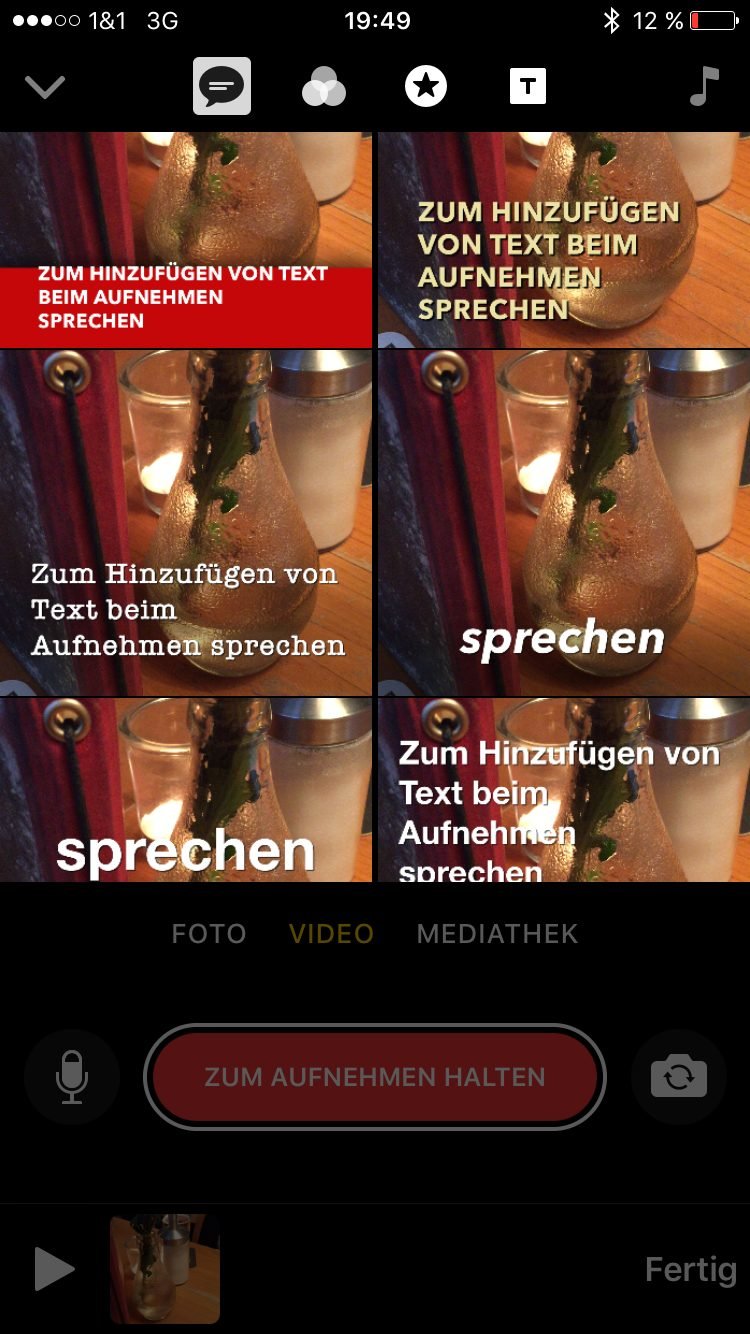750x1334 pixels.
Task: Select the plain white multi-line title style
Action: 564,790
